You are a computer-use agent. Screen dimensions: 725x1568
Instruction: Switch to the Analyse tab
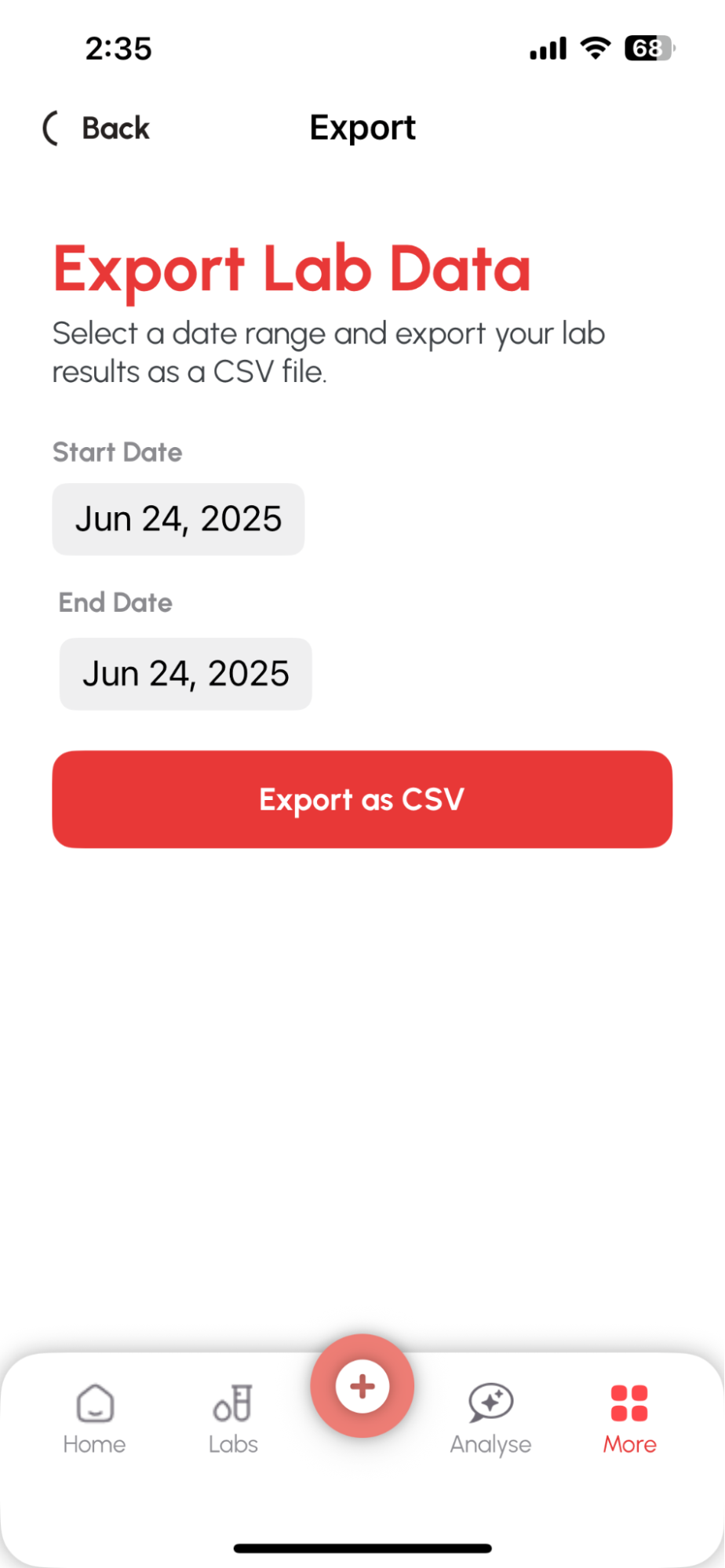[491, 1420]
